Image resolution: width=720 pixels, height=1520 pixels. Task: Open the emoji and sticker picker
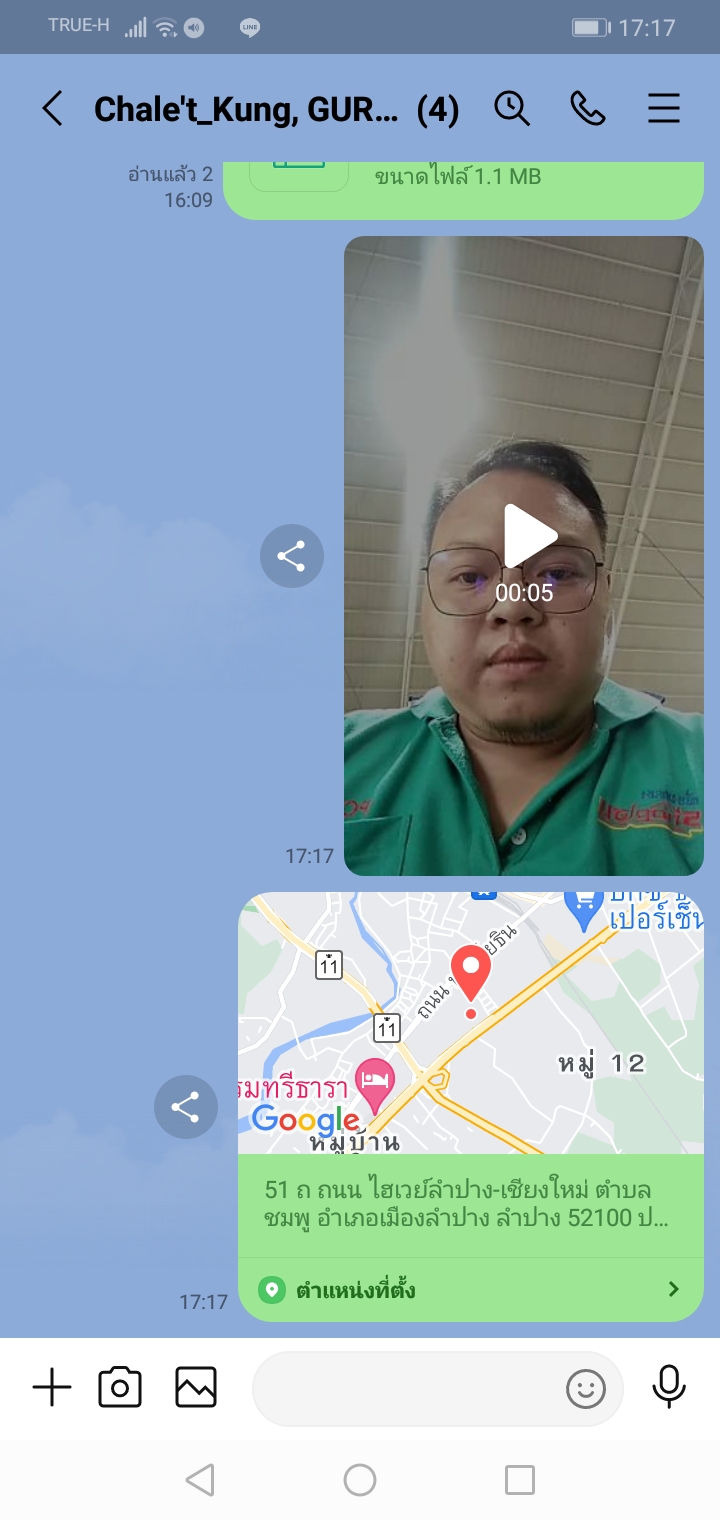point(586,1388)
